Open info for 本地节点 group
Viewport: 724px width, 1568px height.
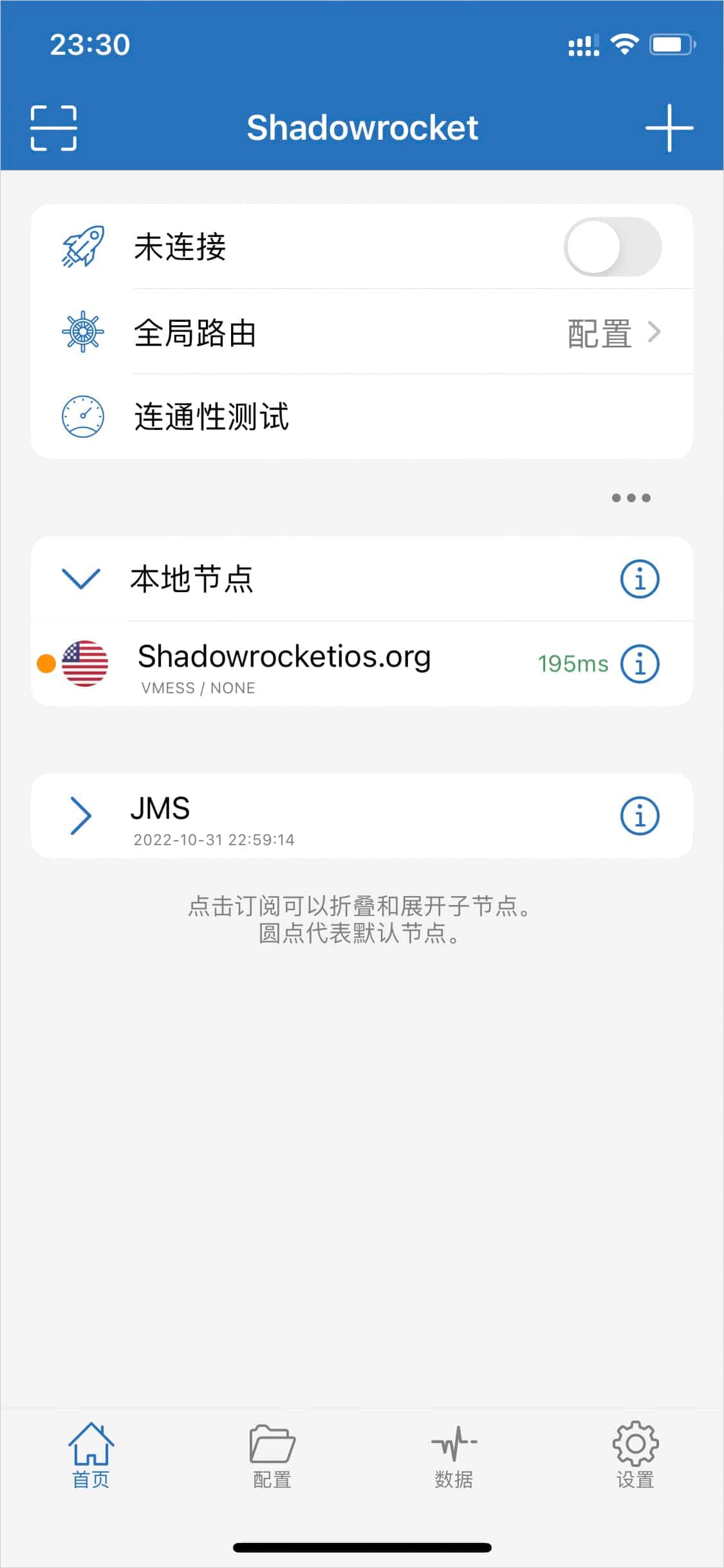(639, 579)
